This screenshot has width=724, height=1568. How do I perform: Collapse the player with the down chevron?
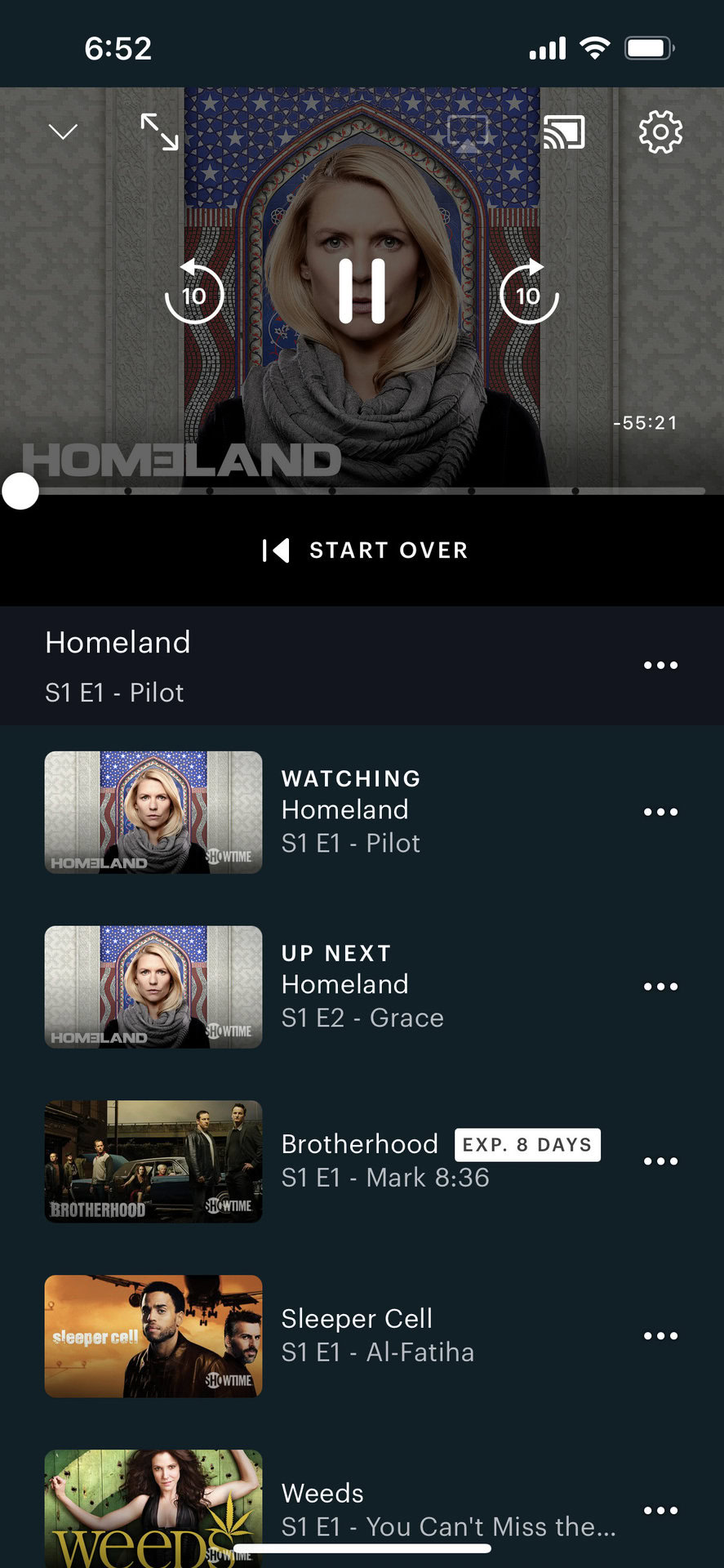tap(63, 131)
